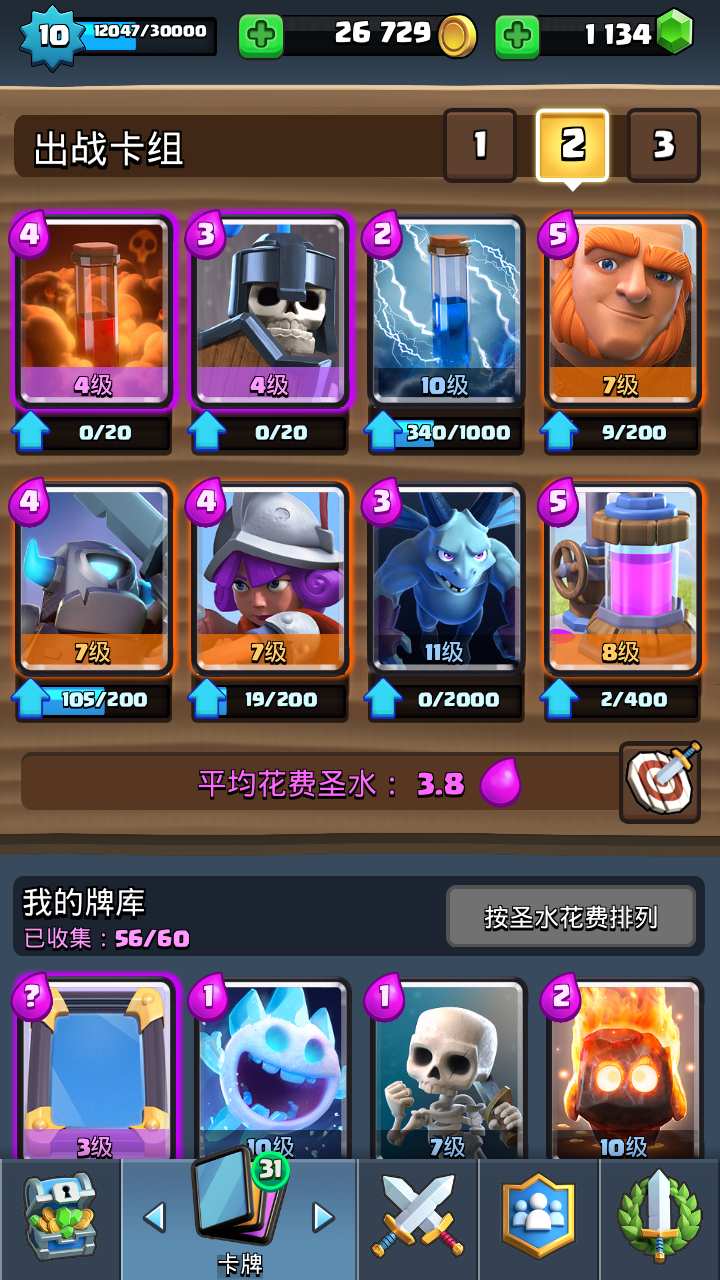Go to the shop chest tab
This screenshot has height=1280, width=720.
click(60, 1218)
